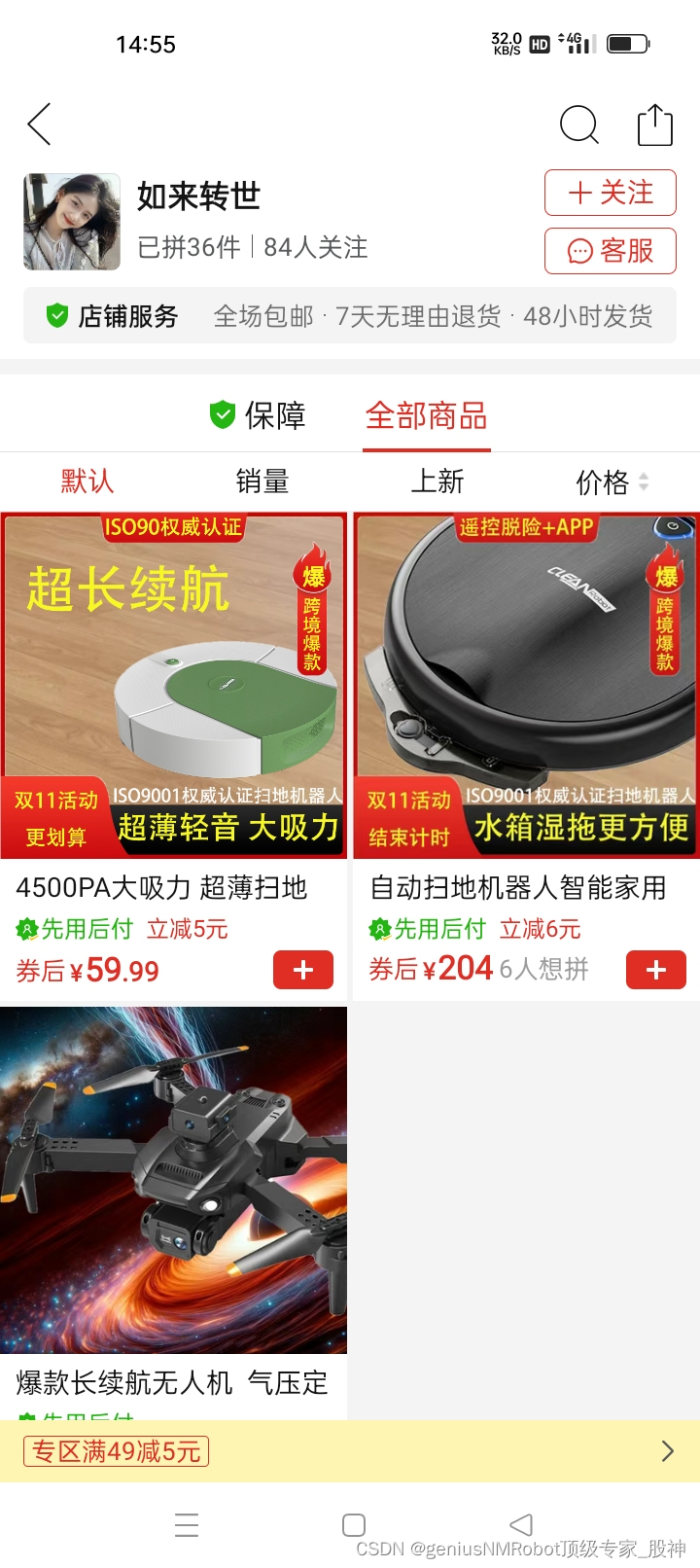
Task: Follow the store with 关注 button
Action: click(x=610, y=193)
